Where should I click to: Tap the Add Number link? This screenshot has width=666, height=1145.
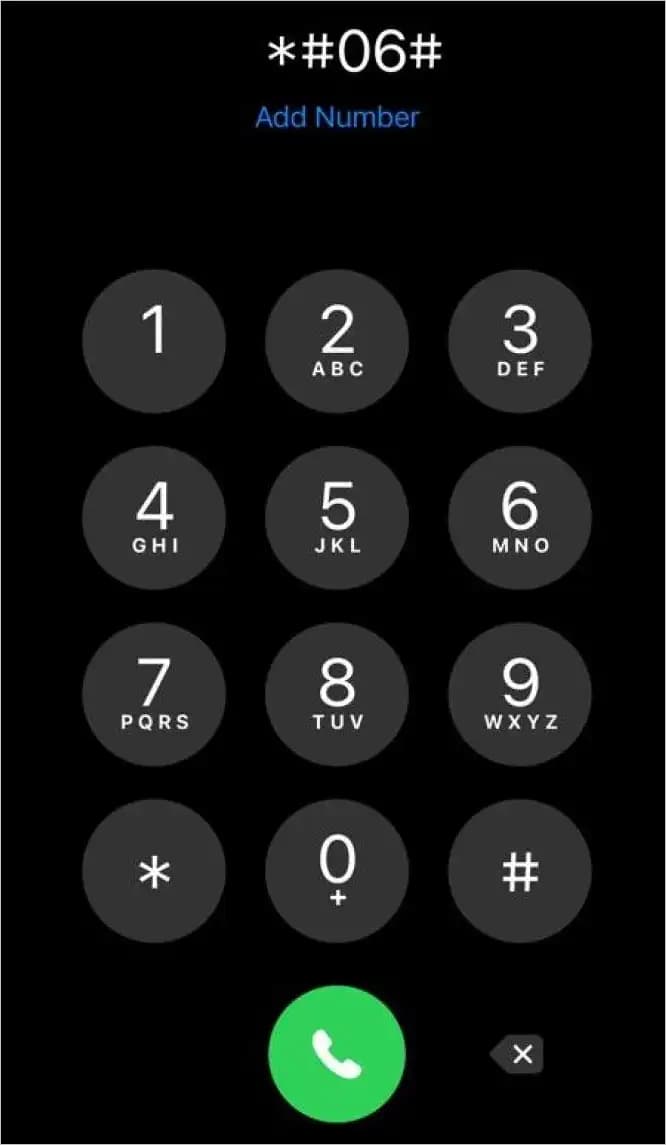(x=337, y=117)
